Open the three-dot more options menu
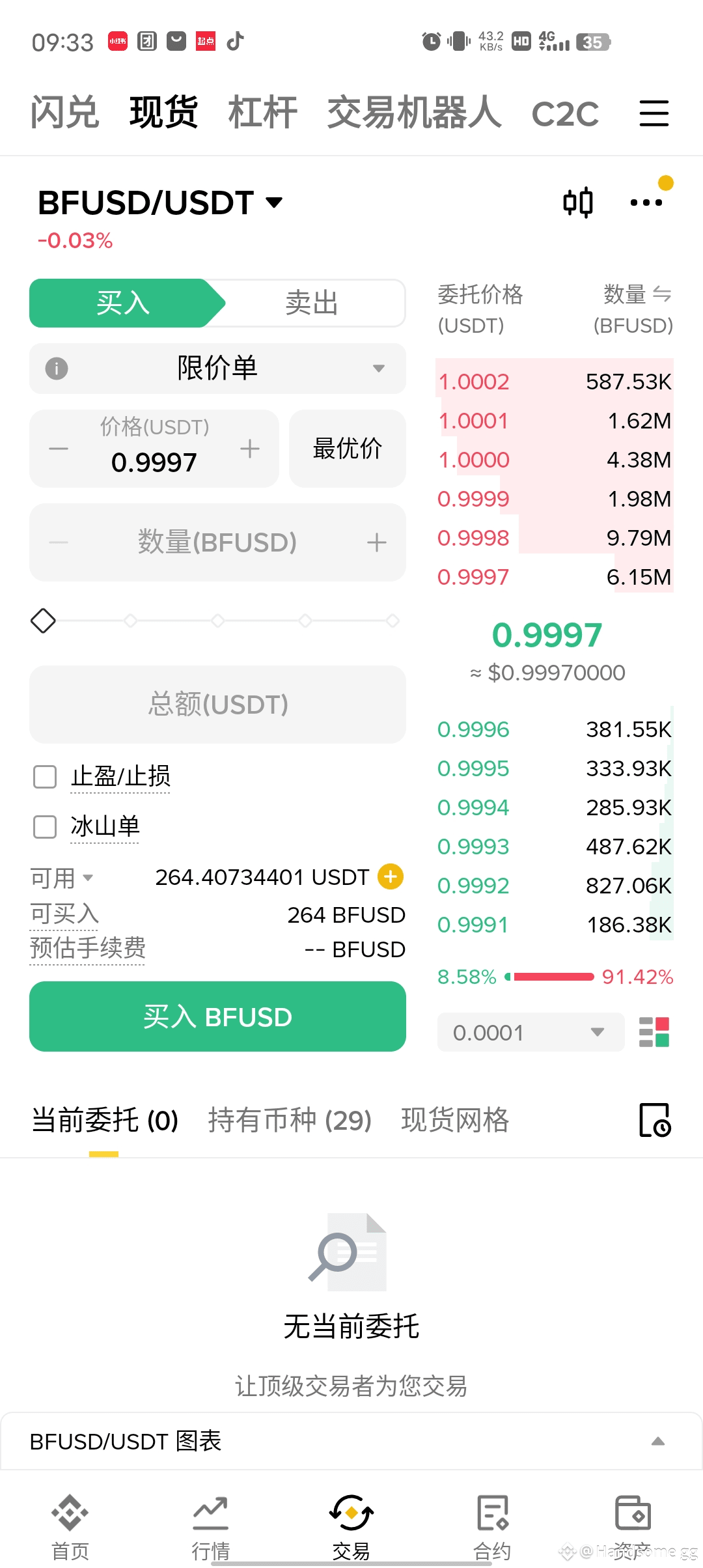 [646, 203]
